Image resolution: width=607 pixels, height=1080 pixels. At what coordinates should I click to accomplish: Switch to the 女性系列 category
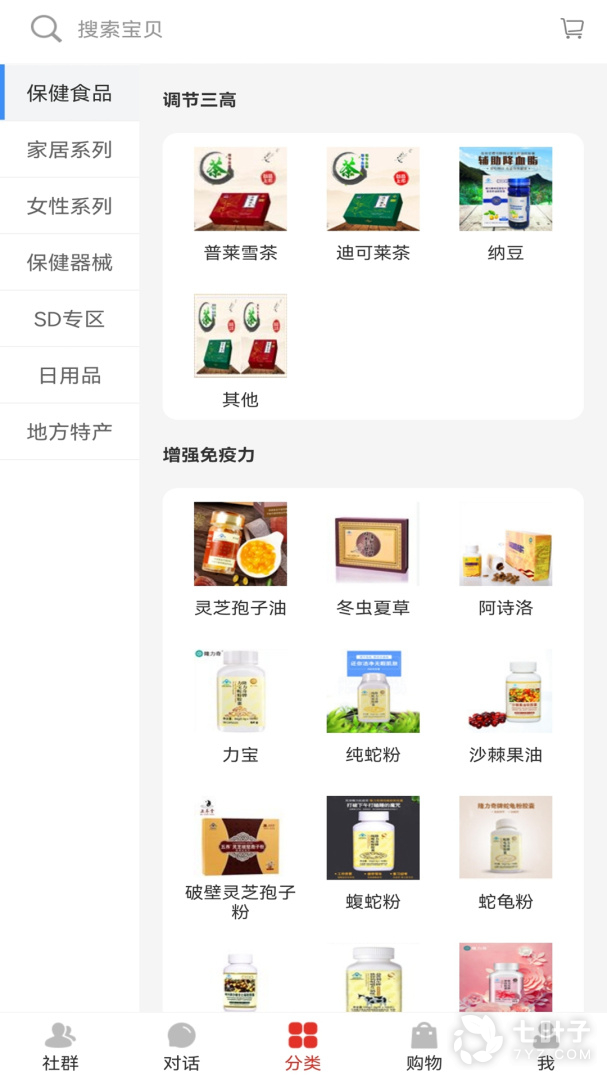pyautogui.click(x=69, y=206)
